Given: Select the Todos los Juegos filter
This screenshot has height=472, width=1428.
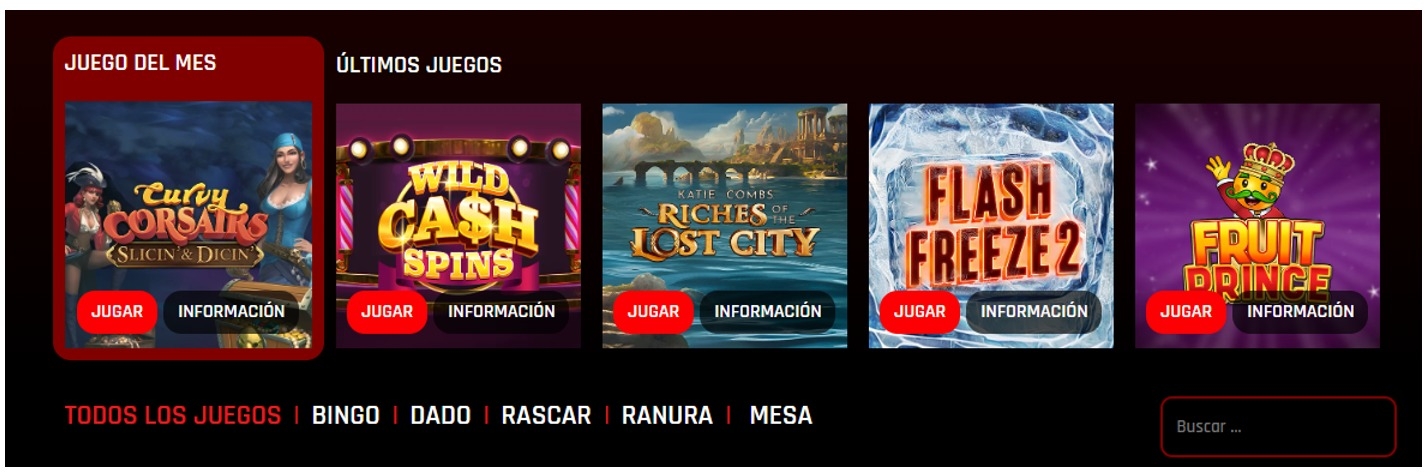Looking at the screenshot, I should click(x=173, y=415).
